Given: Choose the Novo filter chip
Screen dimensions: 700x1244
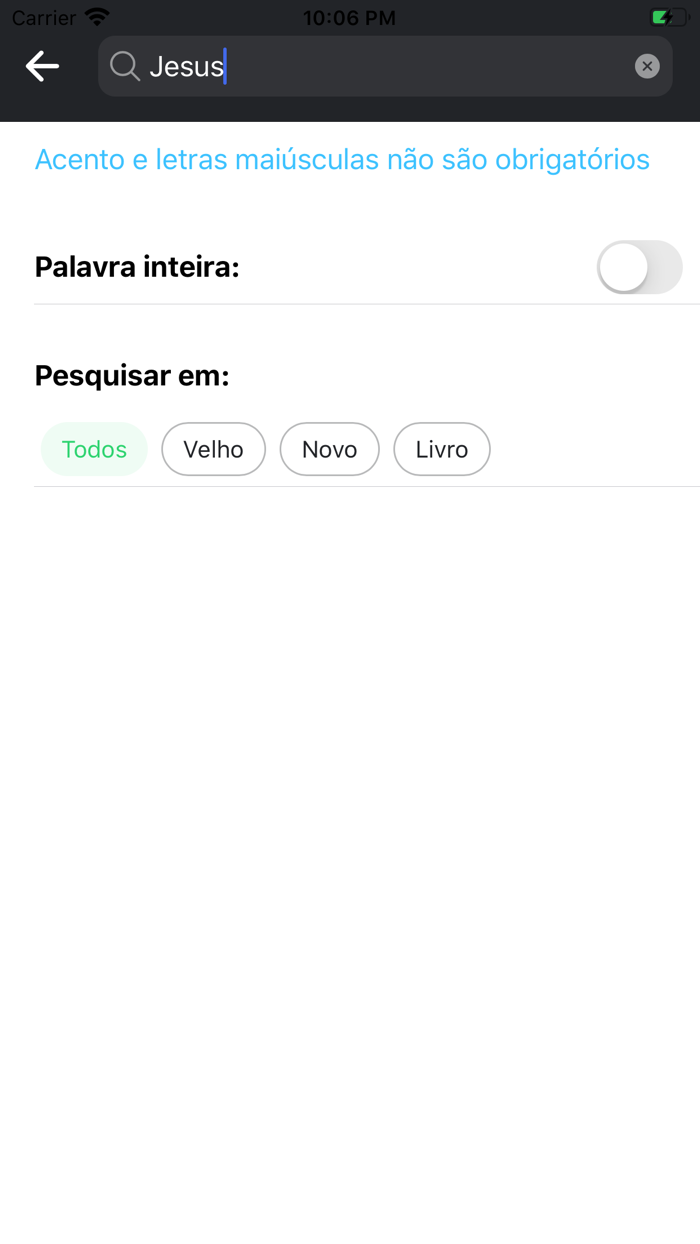Looking at the screenshot, I should pyautogui.click(x=329, y=450).
